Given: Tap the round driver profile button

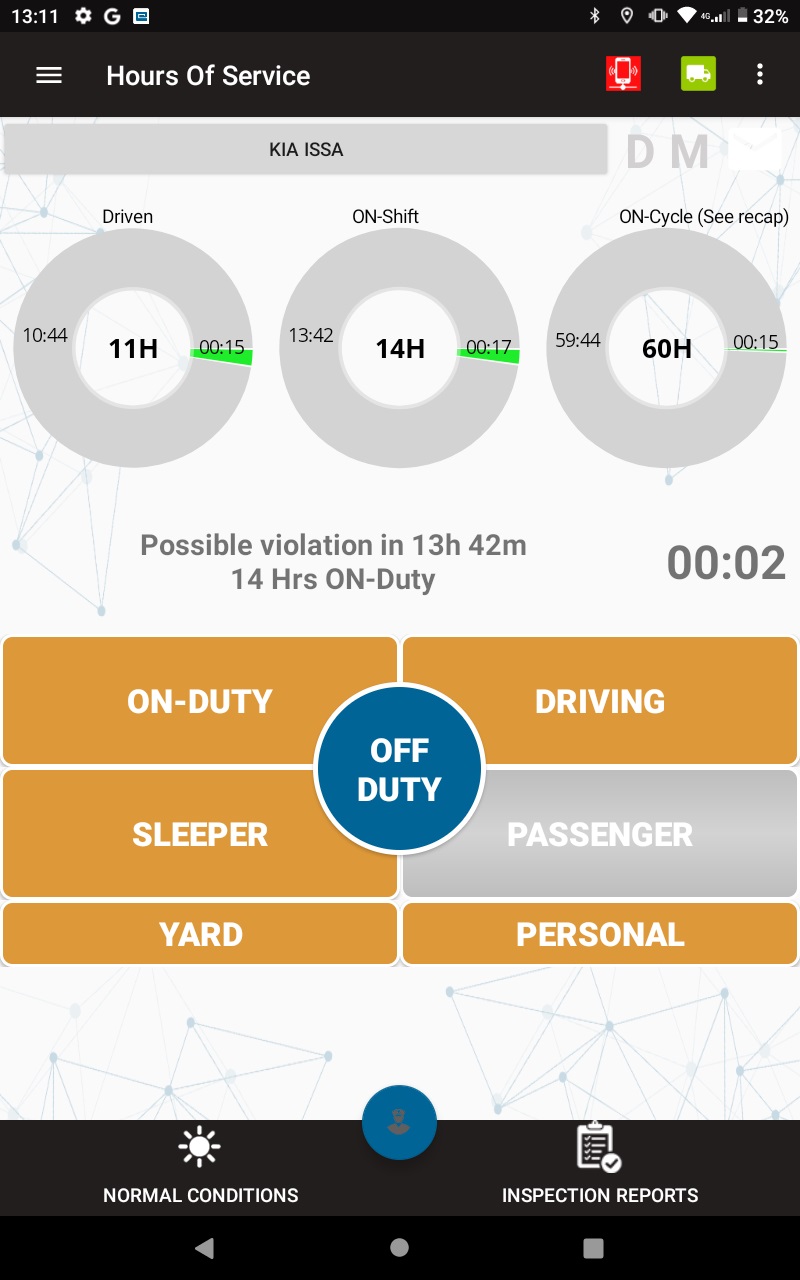Looking at the screenshot, I should click(x=399, y=1122).
